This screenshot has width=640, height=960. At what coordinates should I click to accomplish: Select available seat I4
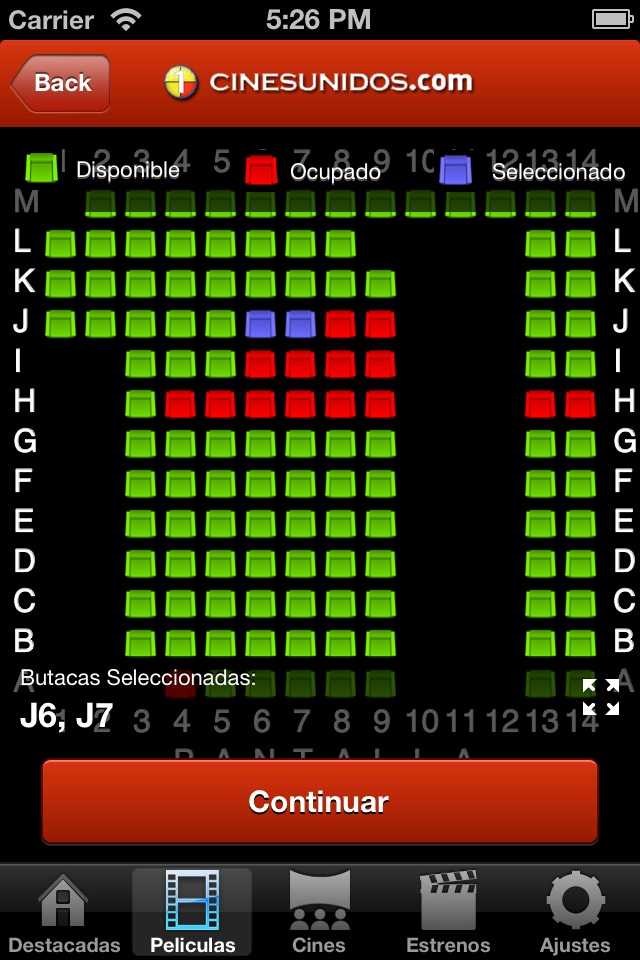coord(180,363)
